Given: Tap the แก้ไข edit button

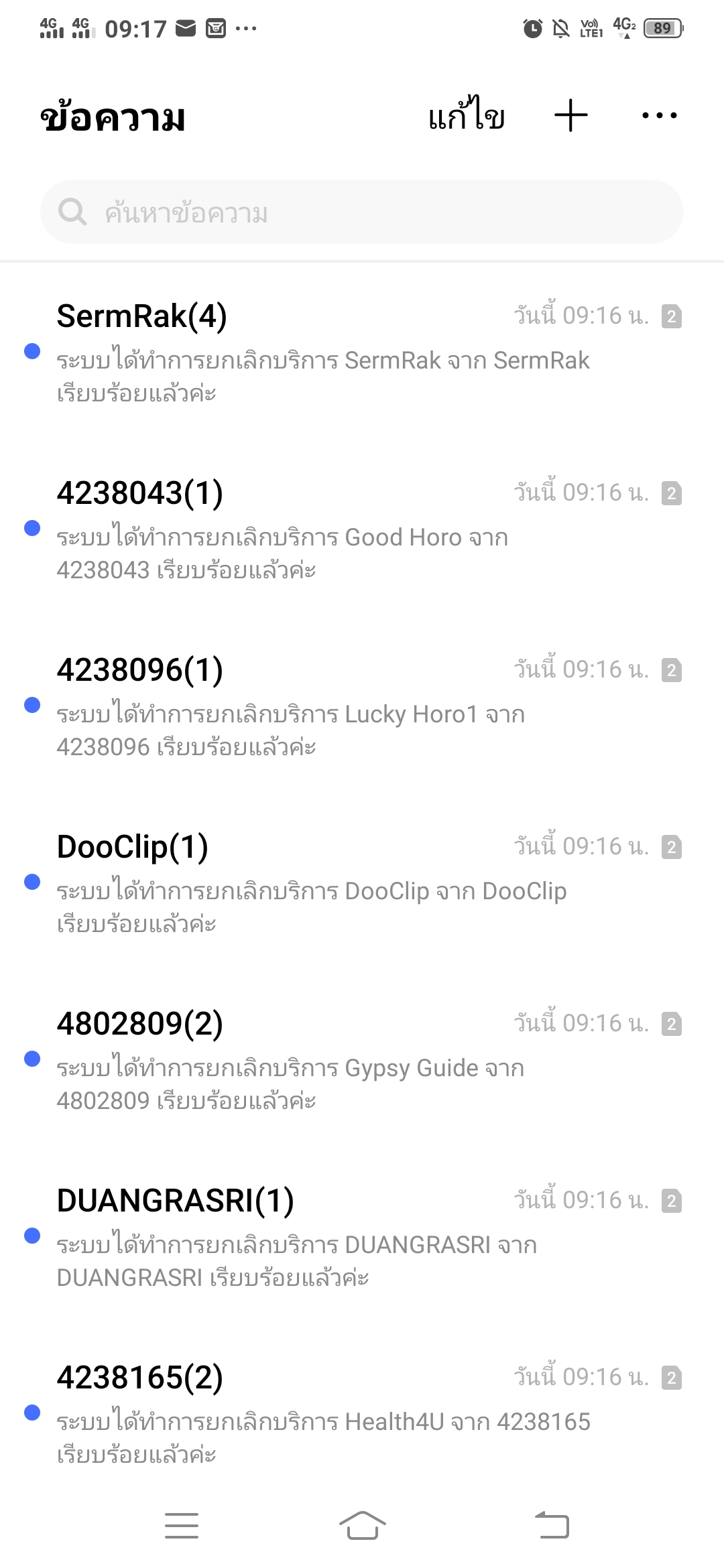Looking at the screenshot, I should [x=466, y=116].
